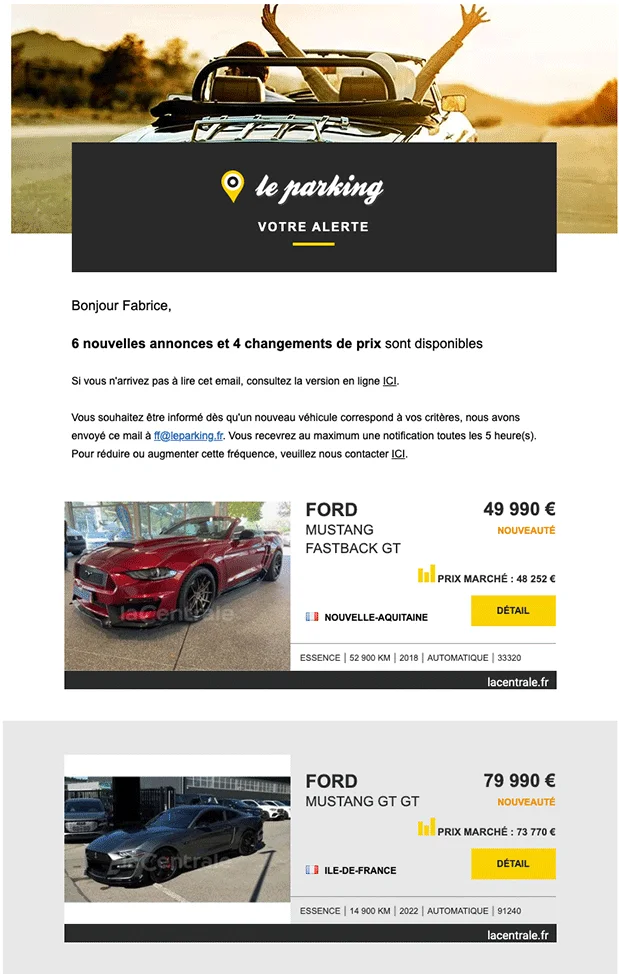Open the grey Mustang GT GT photo
Viewport: 619px width, 974px height.
(178, 839)
